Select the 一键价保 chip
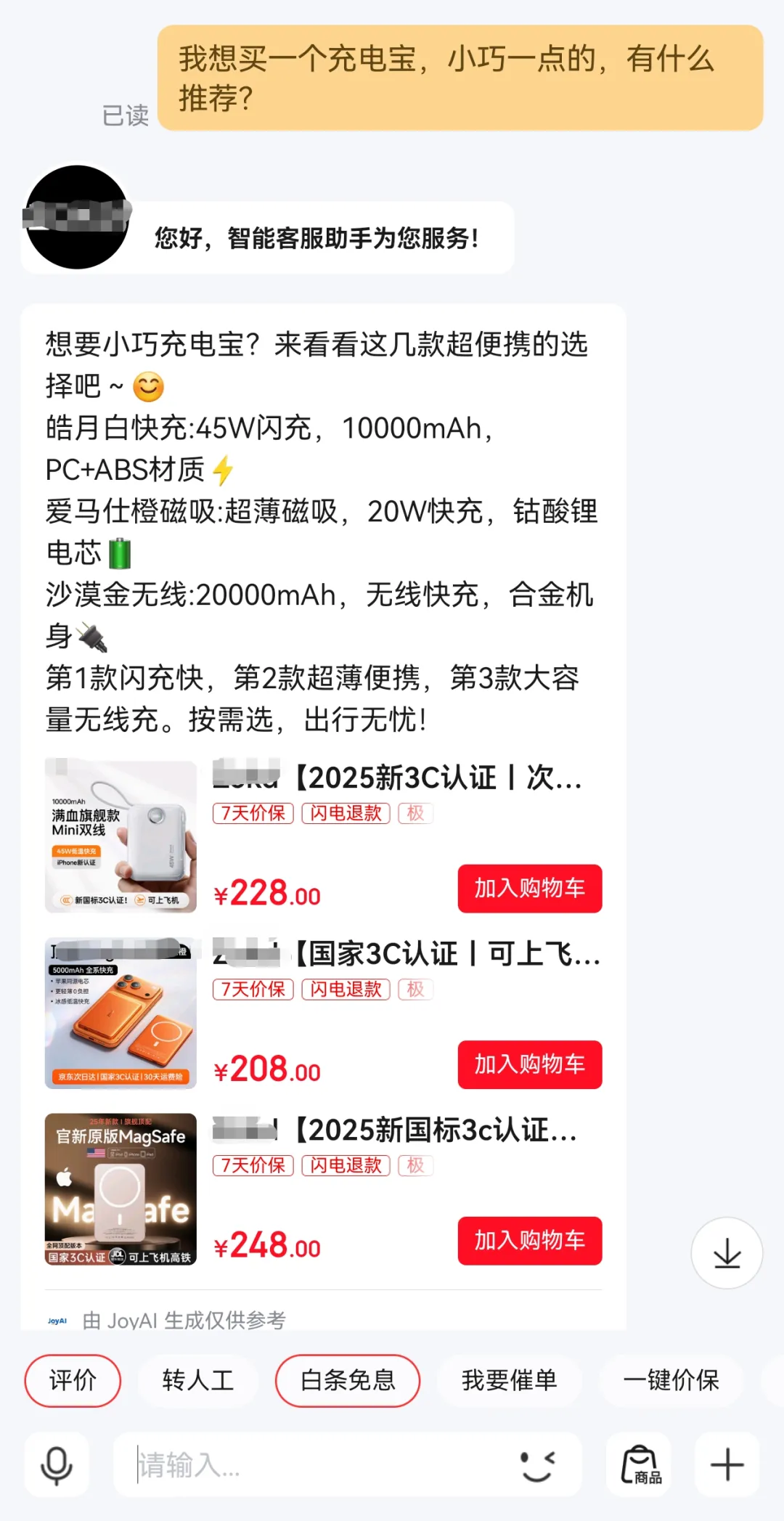Viewport: 784px width, 1521px height. (x=671, y=1380)
